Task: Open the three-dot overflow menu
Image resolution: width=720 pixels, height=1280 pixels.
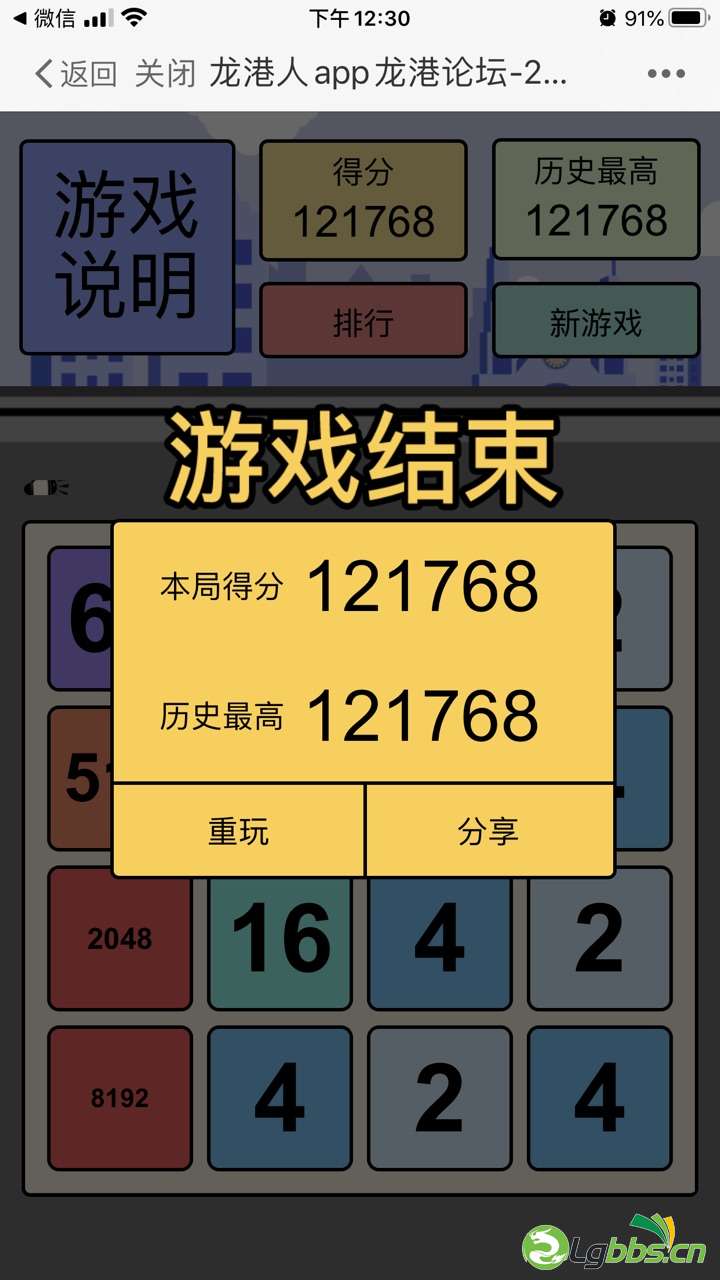Action: [x=666, y=74]
